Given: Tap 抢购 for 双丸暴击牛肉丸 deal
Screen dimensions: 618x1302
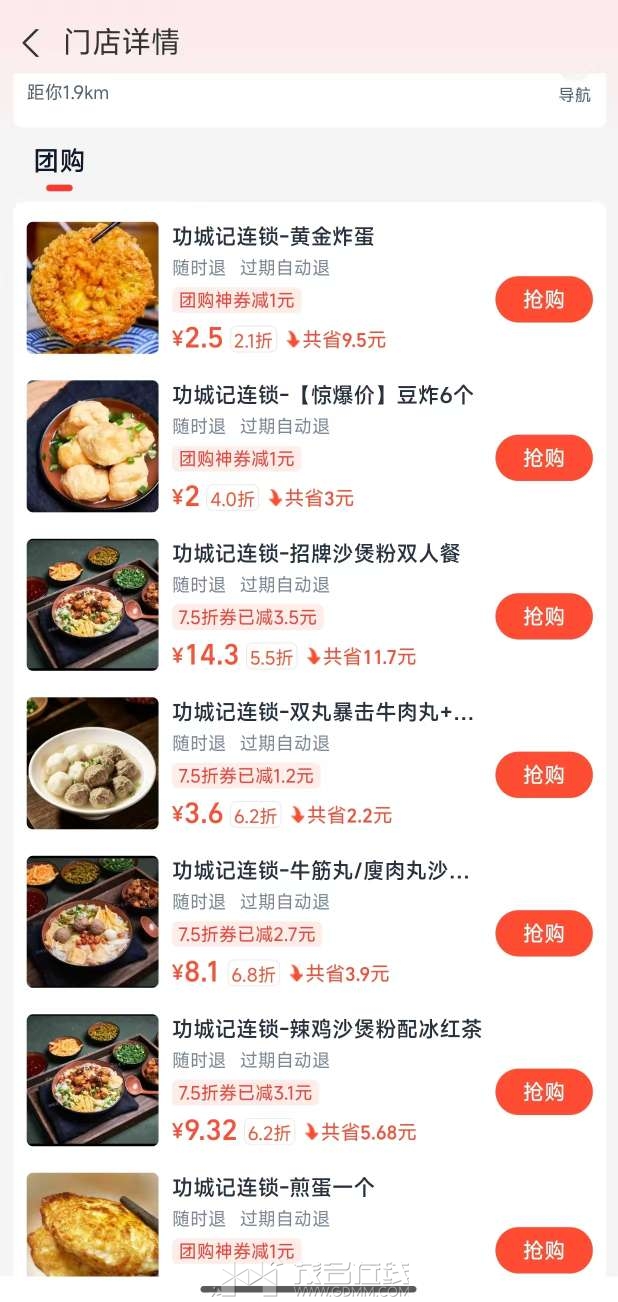Looking at the screenshot, I should point(544,775).
